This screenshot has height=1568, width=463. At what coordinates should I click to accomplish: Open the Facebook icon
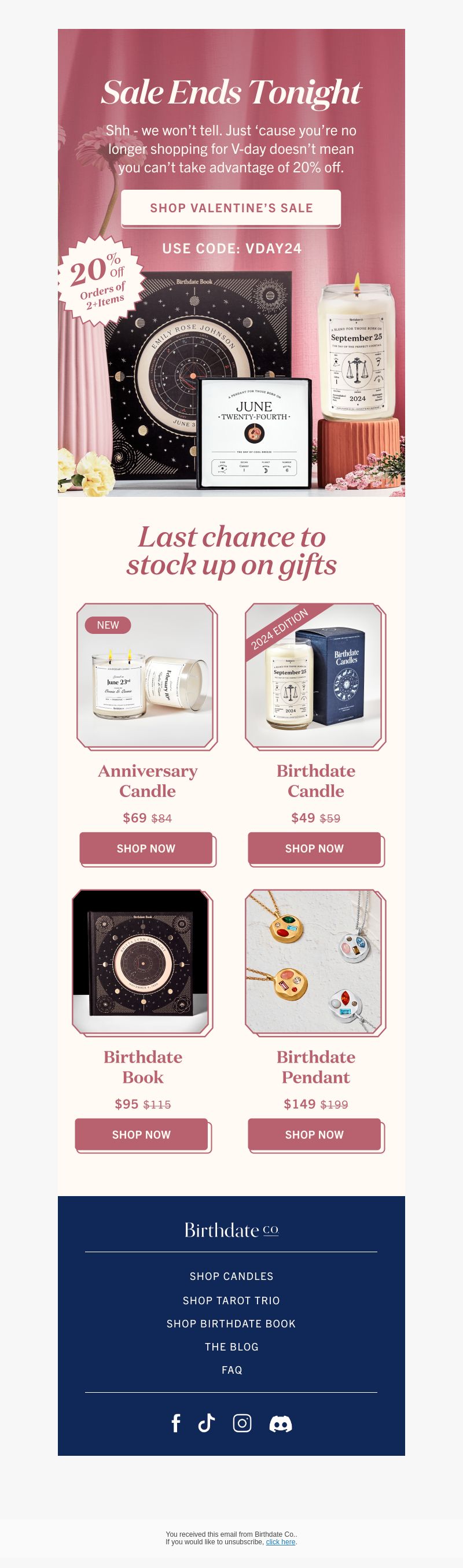(x=176, y=1423)
